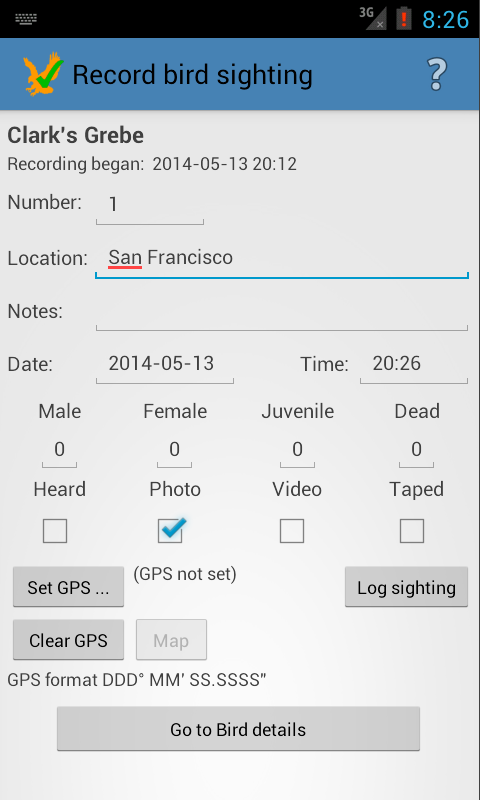Screen dimensions: 480x800
Task: Clear the GPS coordinates
Action: pyautogui.click(x=68, y=640)
